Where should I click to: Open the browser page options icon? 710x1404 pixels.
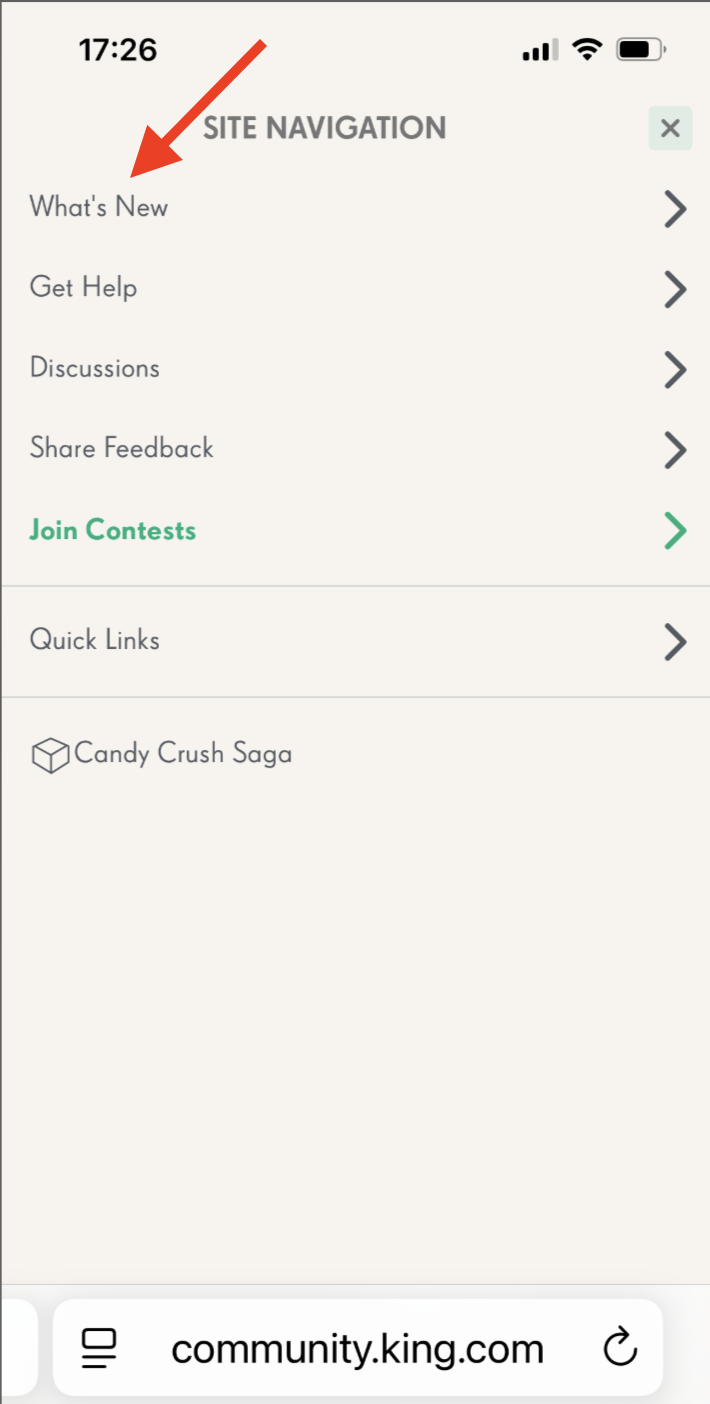point(99,1348)
